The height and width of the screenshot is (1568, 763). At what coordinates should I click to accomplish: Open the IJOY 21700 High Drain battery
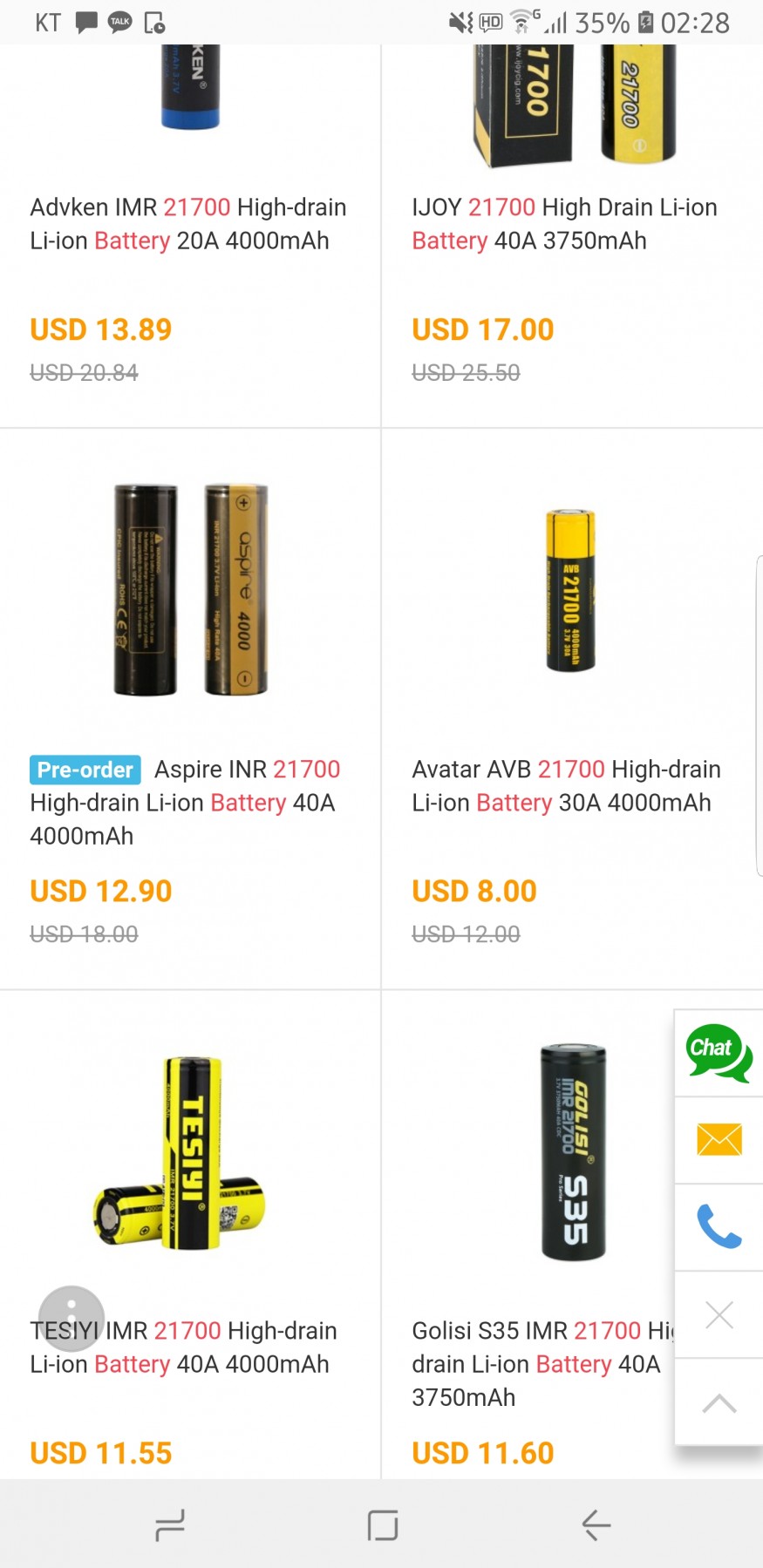coord(564,224)
